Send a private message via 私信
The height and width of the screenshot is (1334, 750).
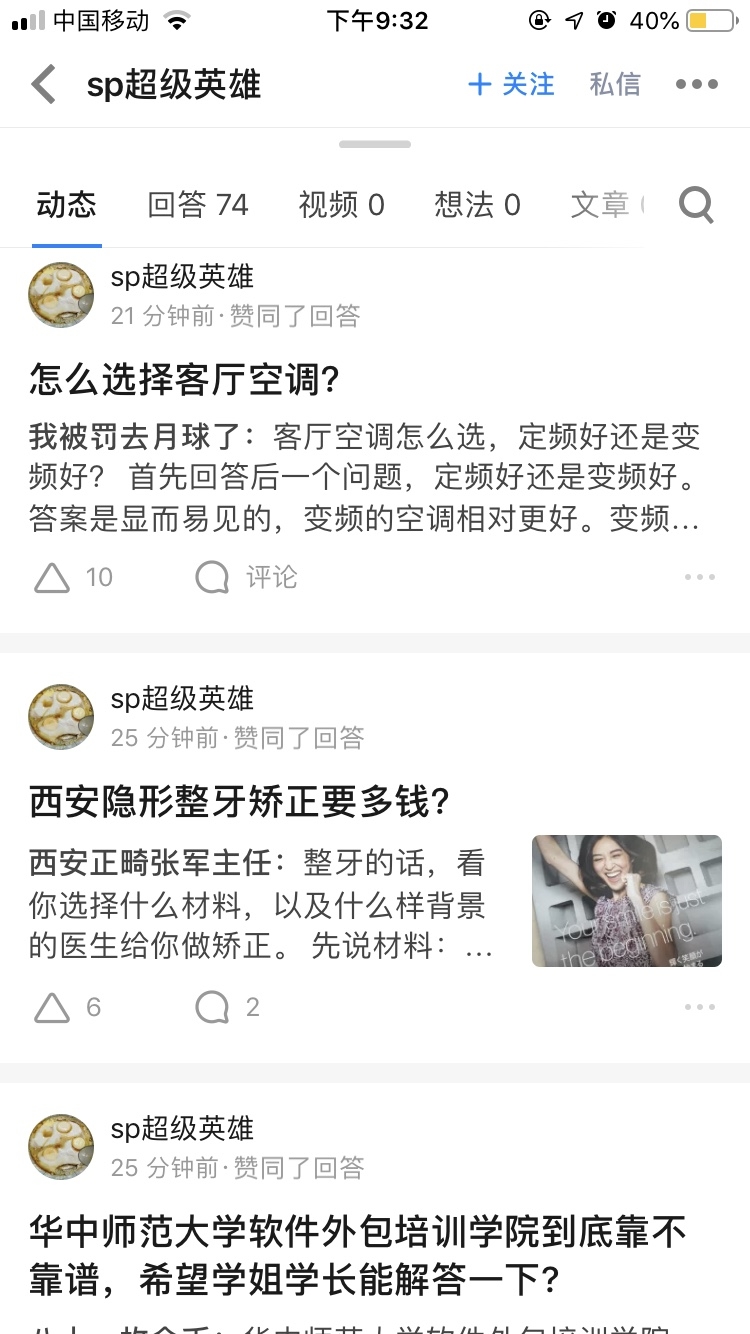[x=615, y=84]
